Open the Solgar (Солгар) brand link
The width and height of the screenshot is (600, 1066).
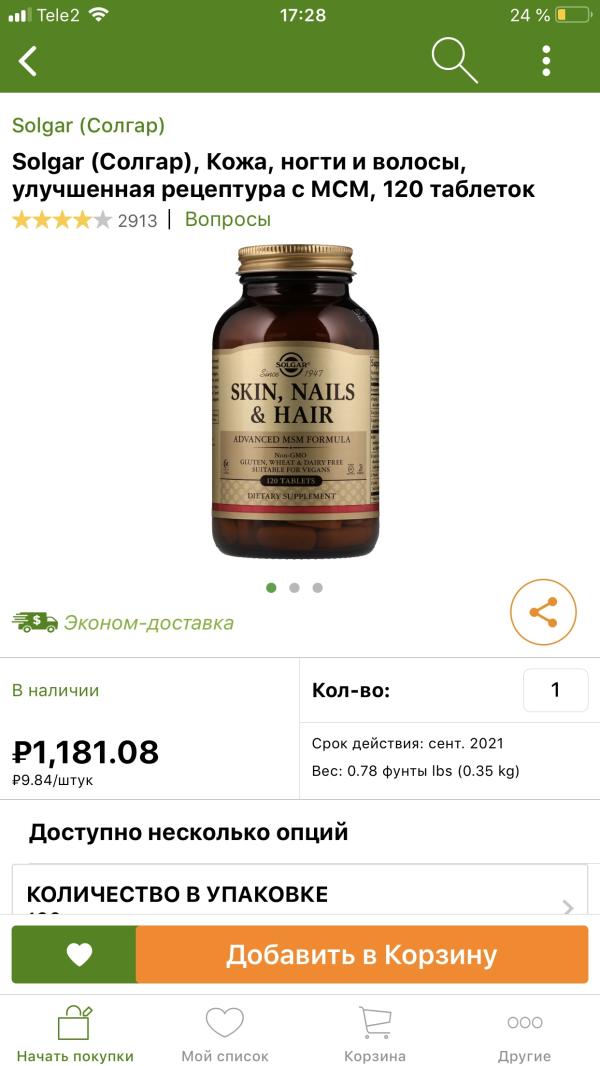tap(88, 126)
